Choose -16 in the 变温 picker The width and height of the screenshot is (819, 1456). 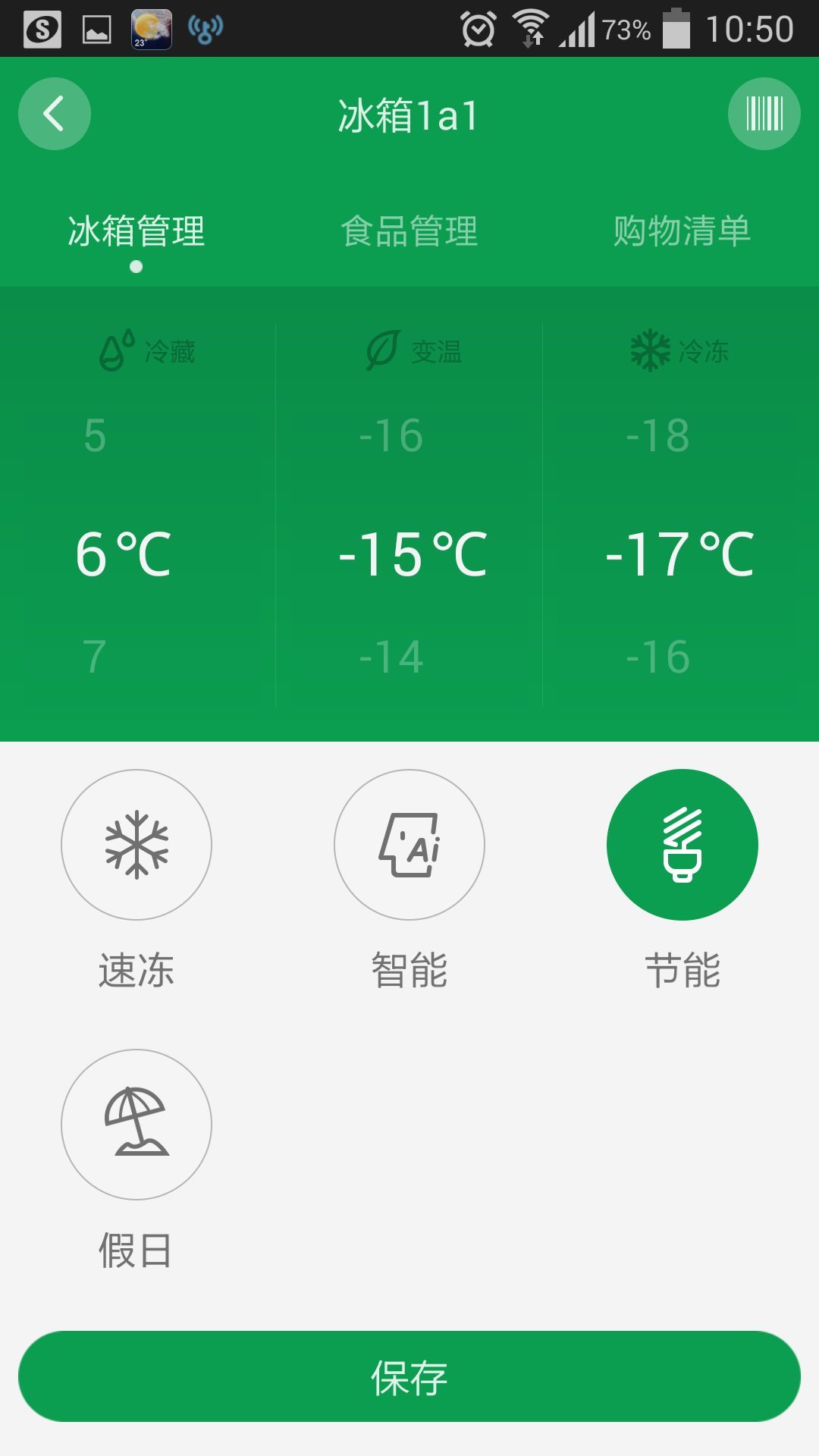(391, 436)
